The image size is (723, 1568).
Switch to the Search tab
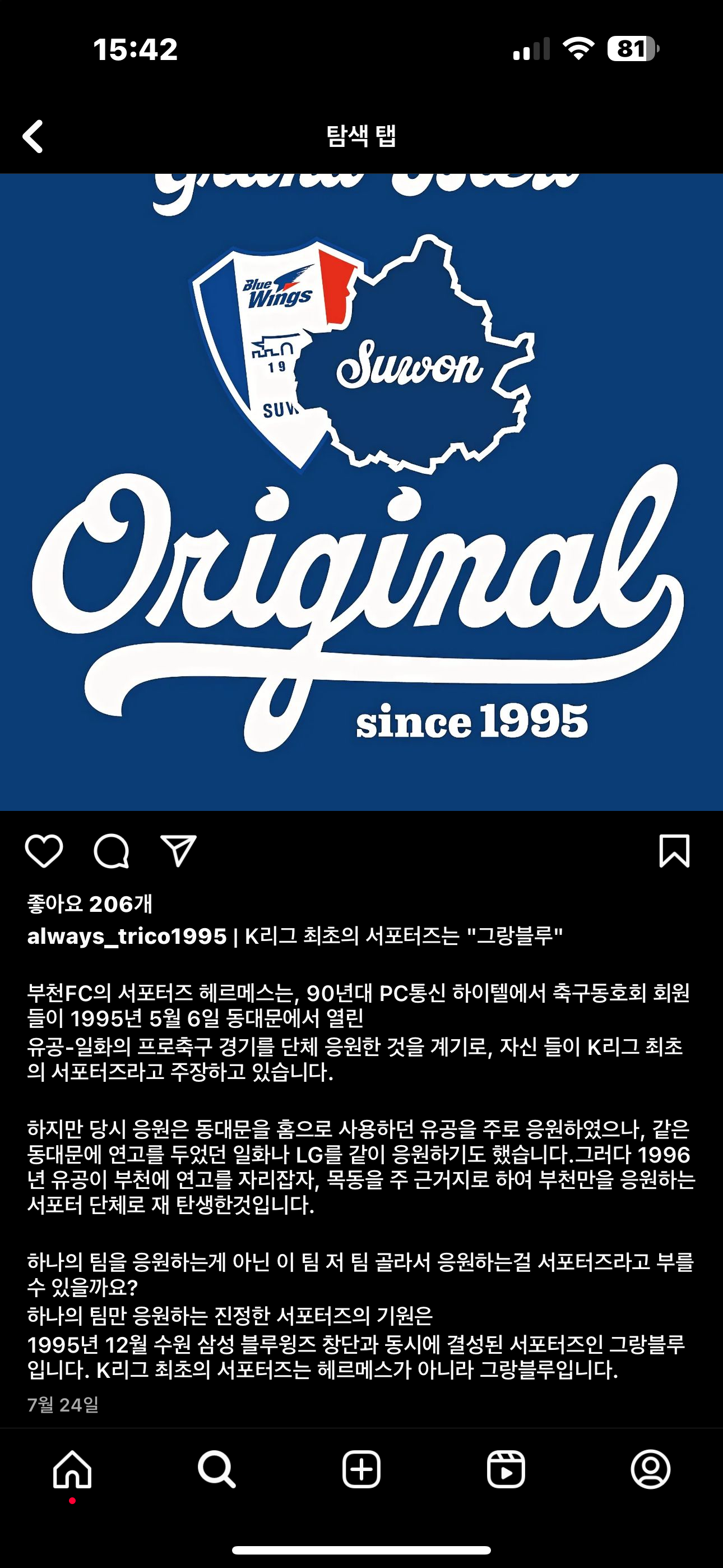217,1469
